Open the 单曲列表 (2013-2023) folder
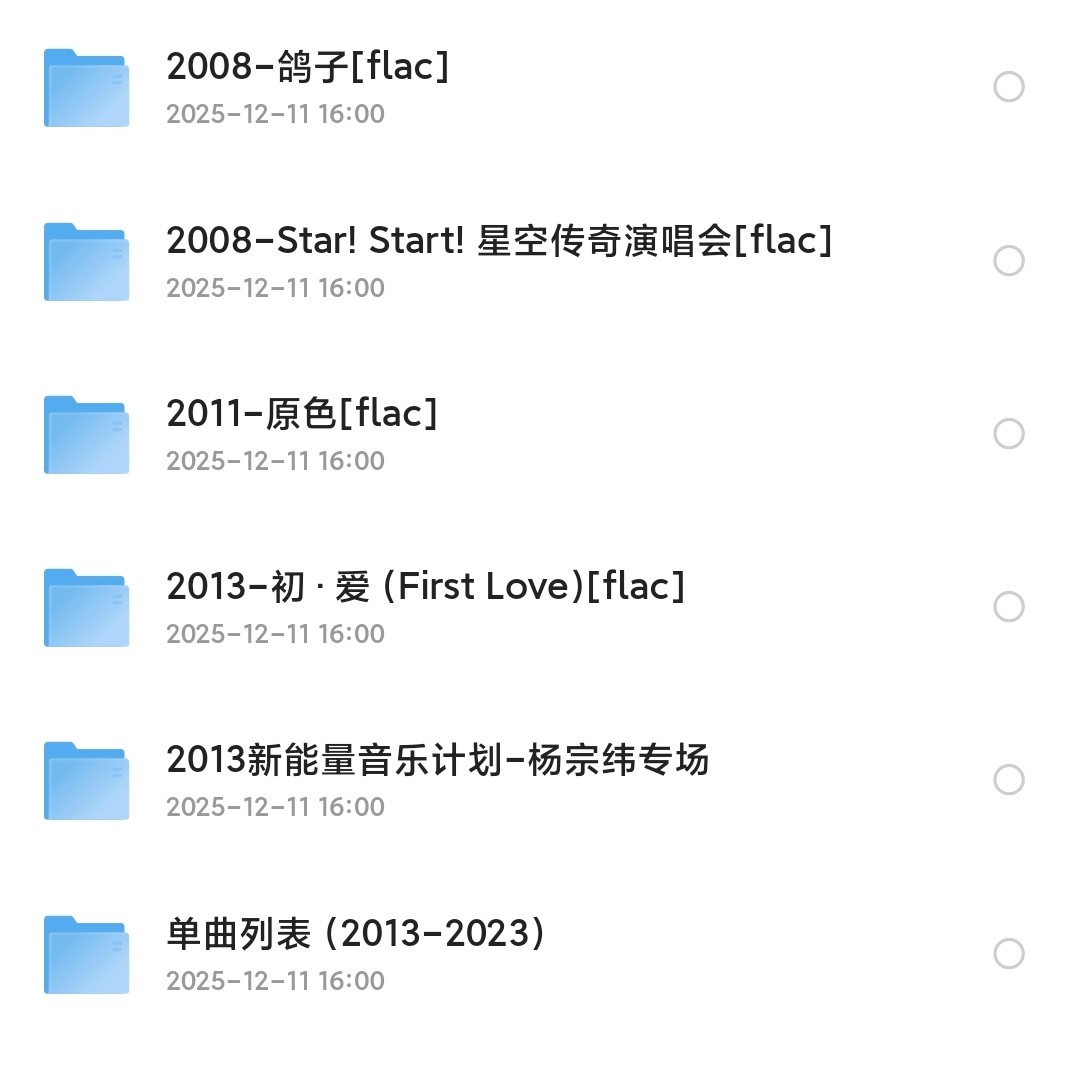The width and height of the screenshot is (1080, 1065). tap(356, 934)
